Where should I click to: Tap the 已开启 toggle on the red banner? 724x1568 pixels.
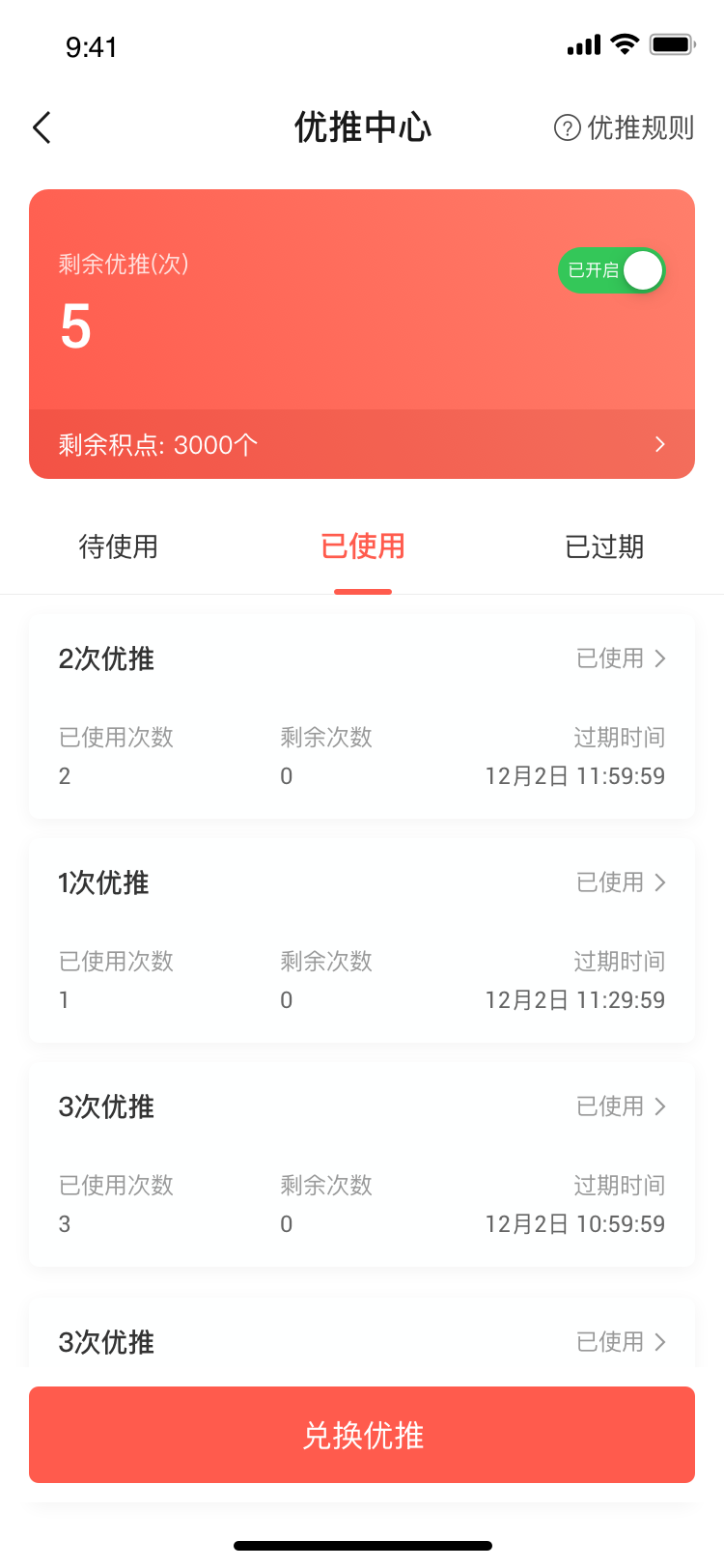click(610, 271)
